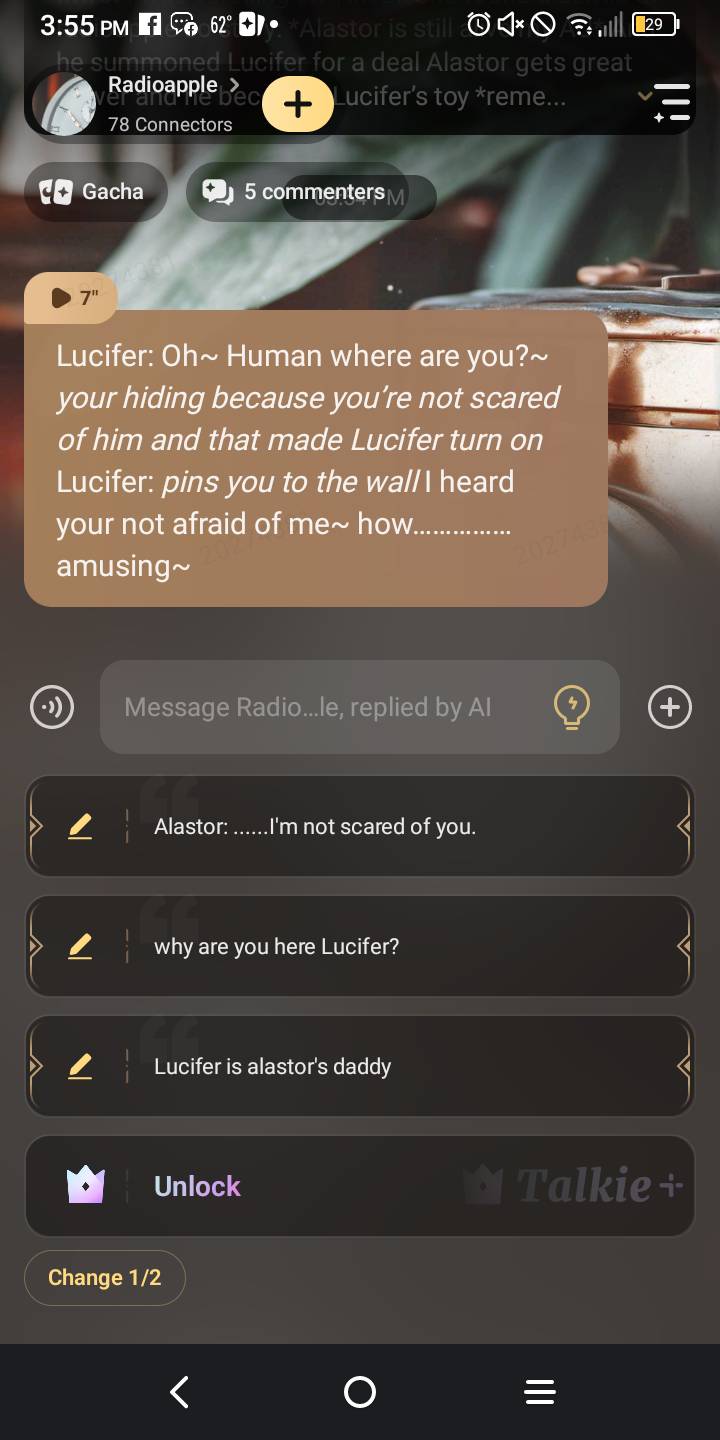Focus the Message Radioapple text field
The height and width of the screenshot is (1440, 720).
coord(320,708)
